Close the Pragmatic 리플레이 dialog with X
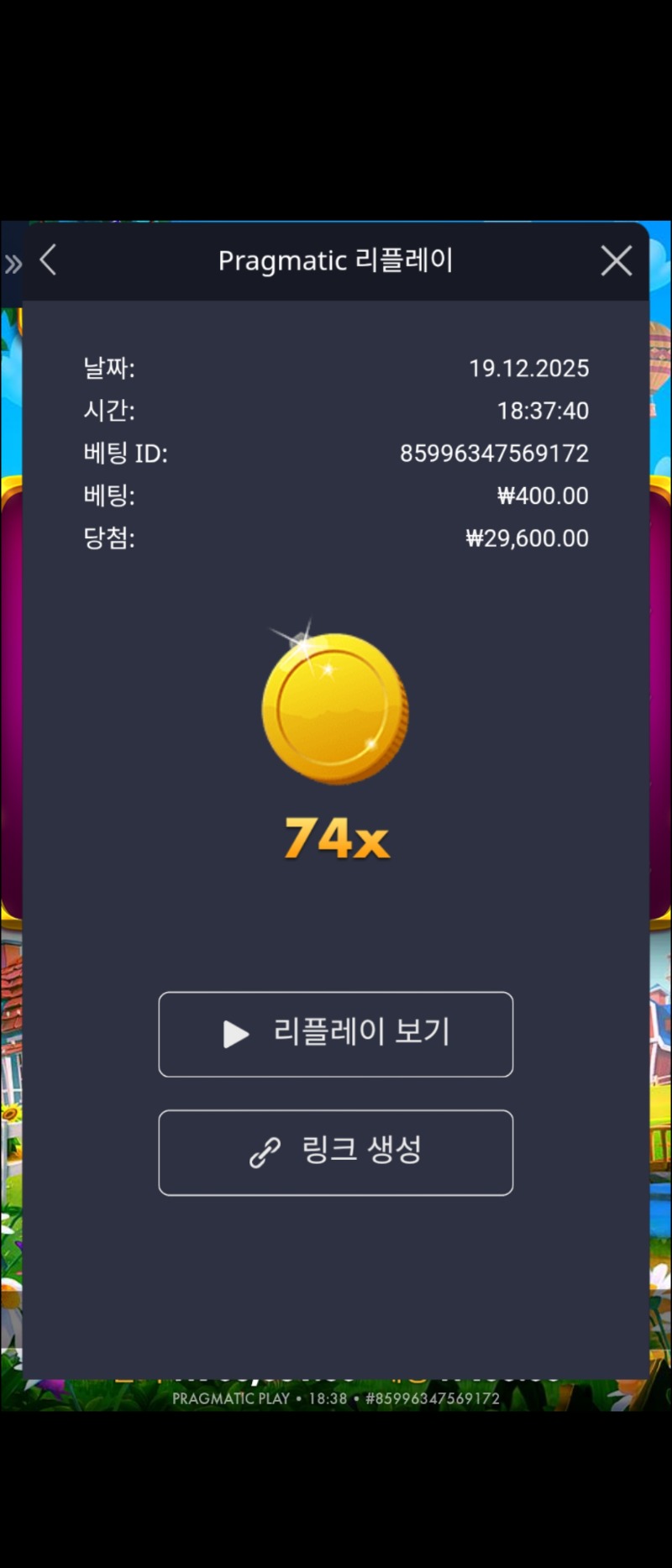672x1568 pixels. click(x=616, y=260)
